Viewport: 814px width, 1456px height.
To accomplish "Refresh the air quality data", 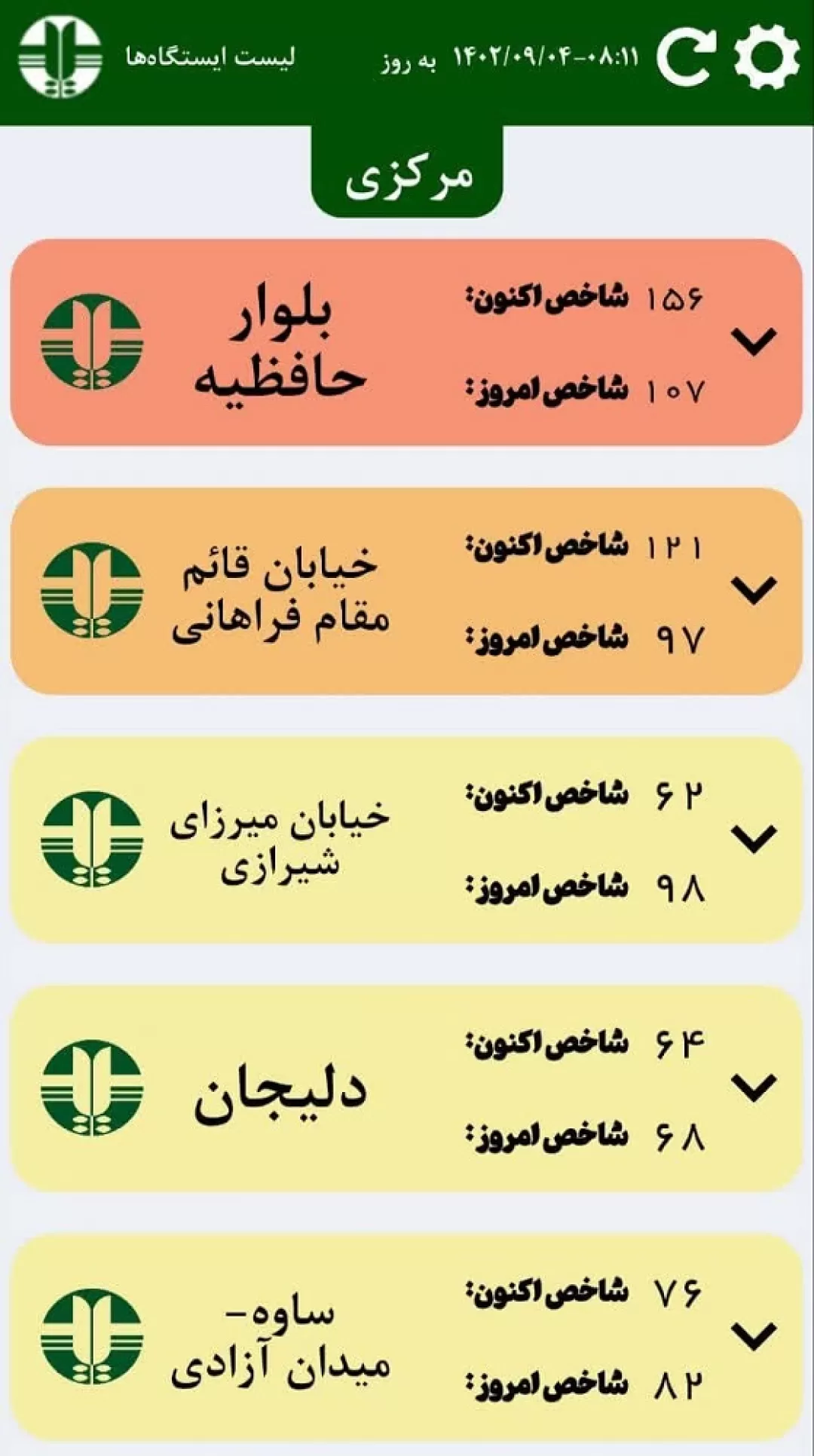I will click(686, 57).
